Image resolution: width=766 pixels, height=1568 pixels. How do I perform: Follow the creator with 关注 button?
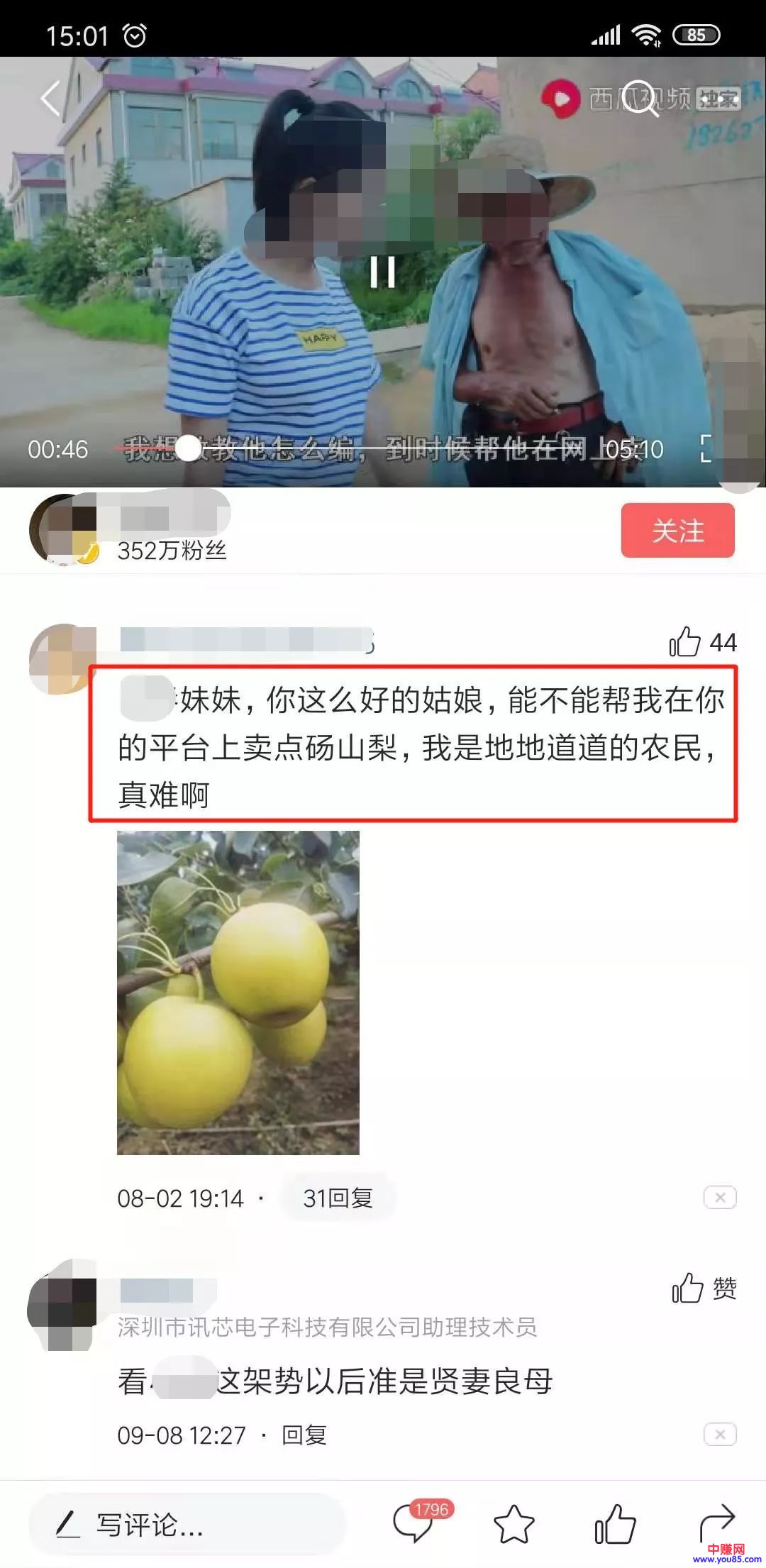677,531
